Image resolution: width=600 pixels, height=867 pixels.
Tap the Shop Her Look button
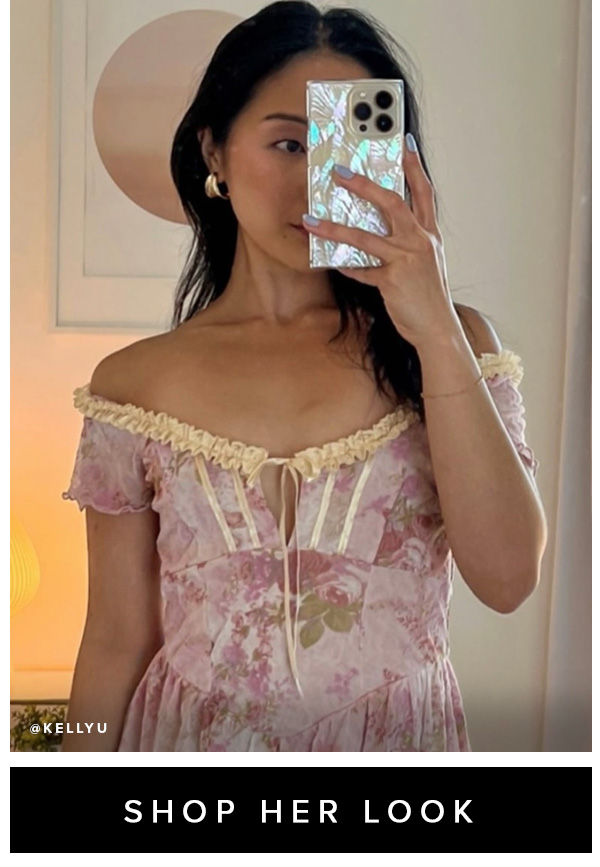(300, 811)
